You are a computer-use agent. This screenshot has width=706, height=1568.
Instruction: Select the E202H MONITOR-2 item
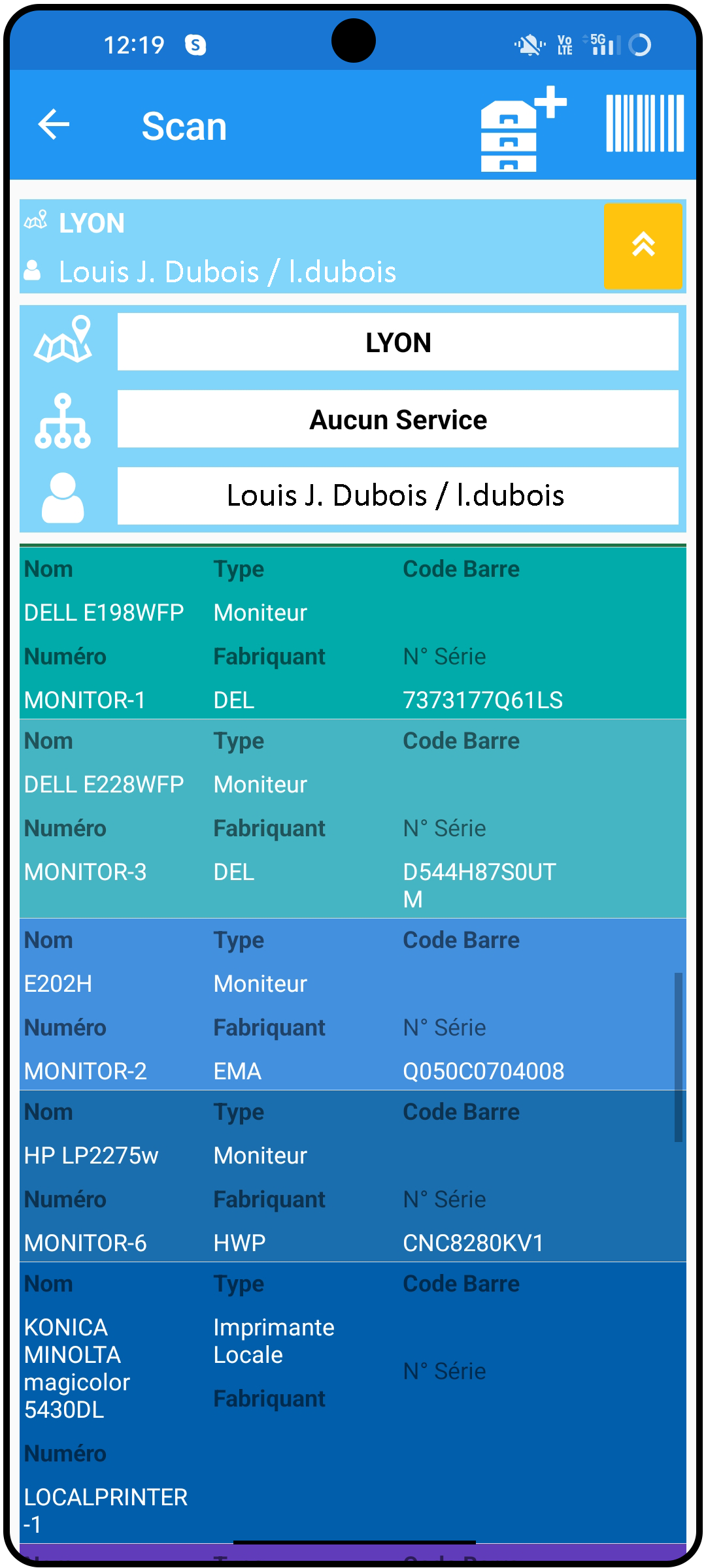[353, 1005]
